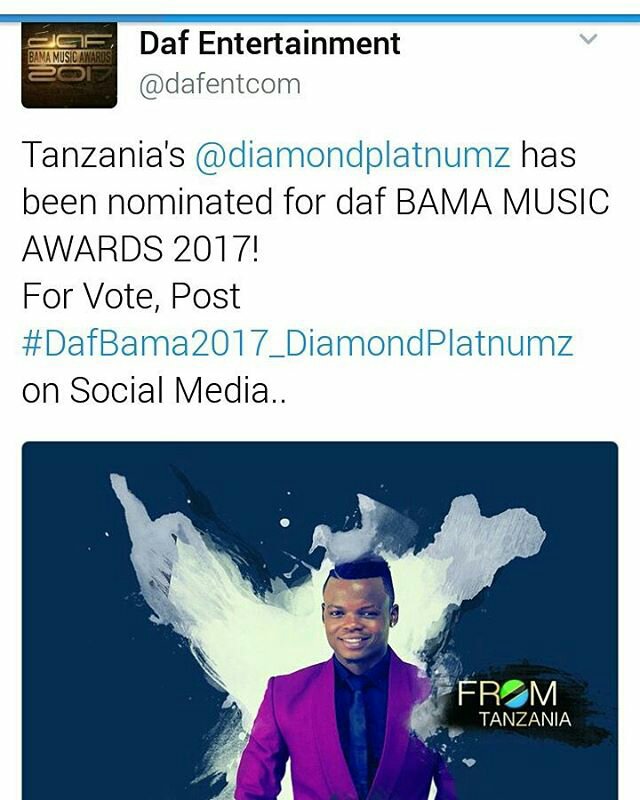Screen dimensions: 640x800
Task: Open the #DafBama2017_DiamondPlatnumz hashtag
Action: click(x=298, y=343)
